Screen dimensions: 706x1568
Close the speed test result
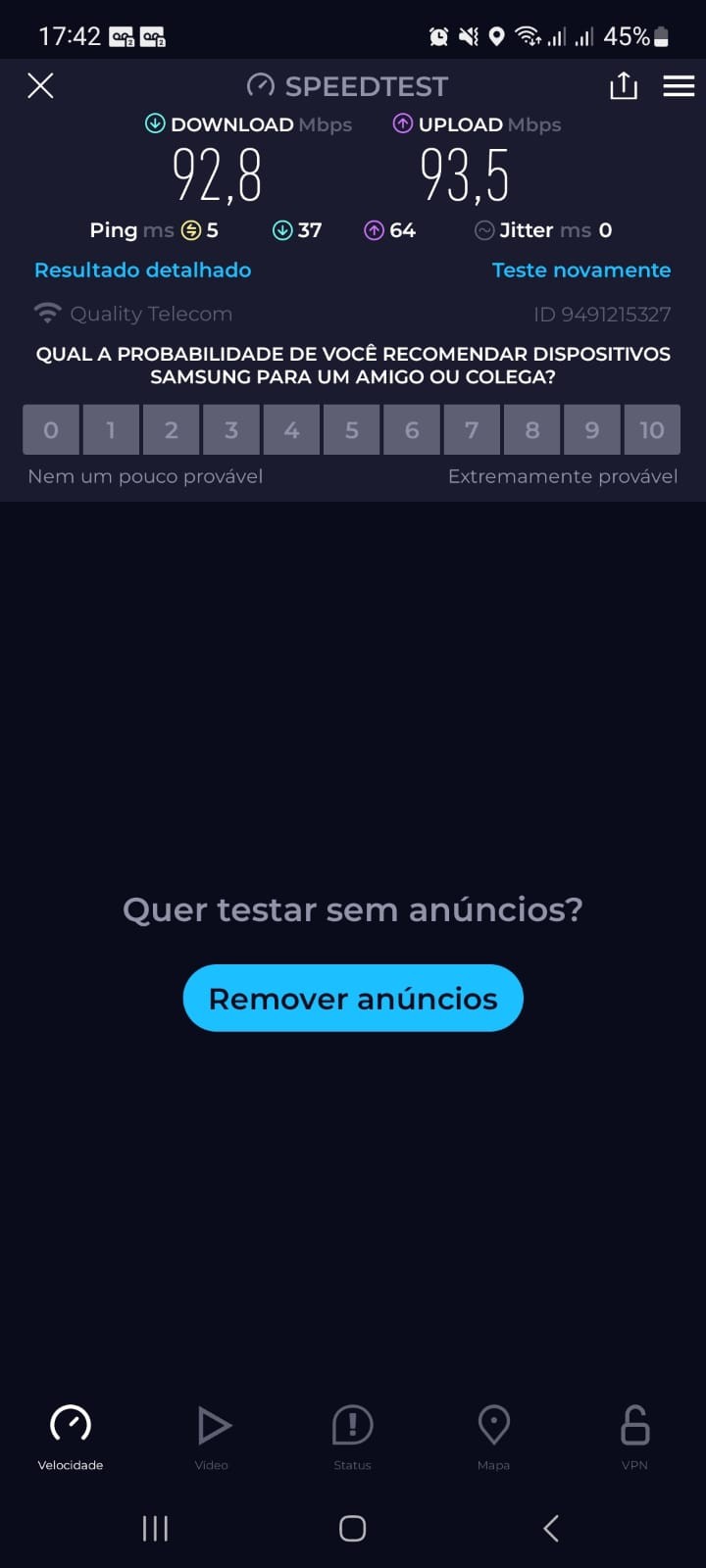coord(40,86)
